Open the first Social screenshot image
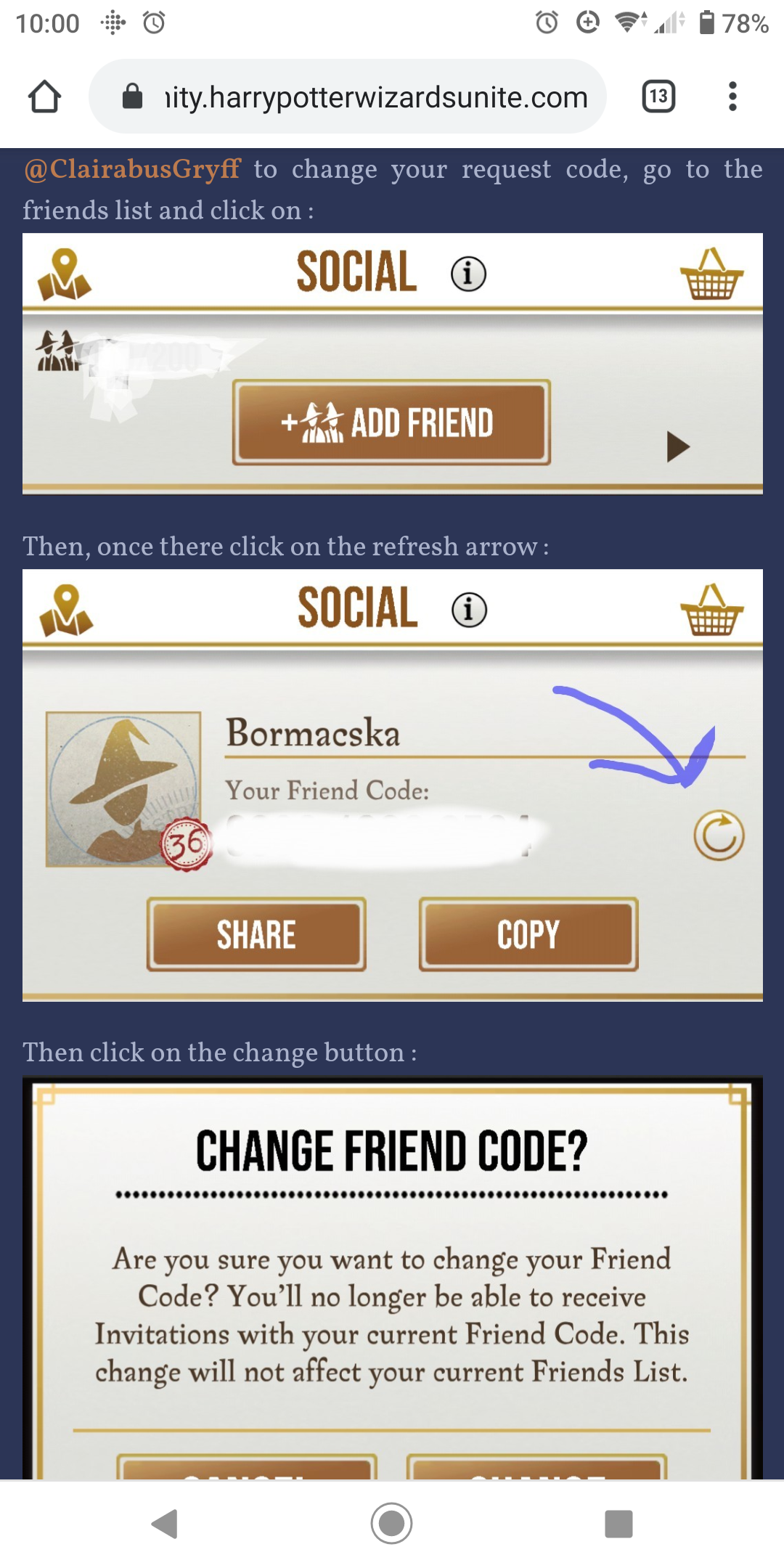Screen dimensions: 784x1568 pyautogui.click(x=392, y=363)
